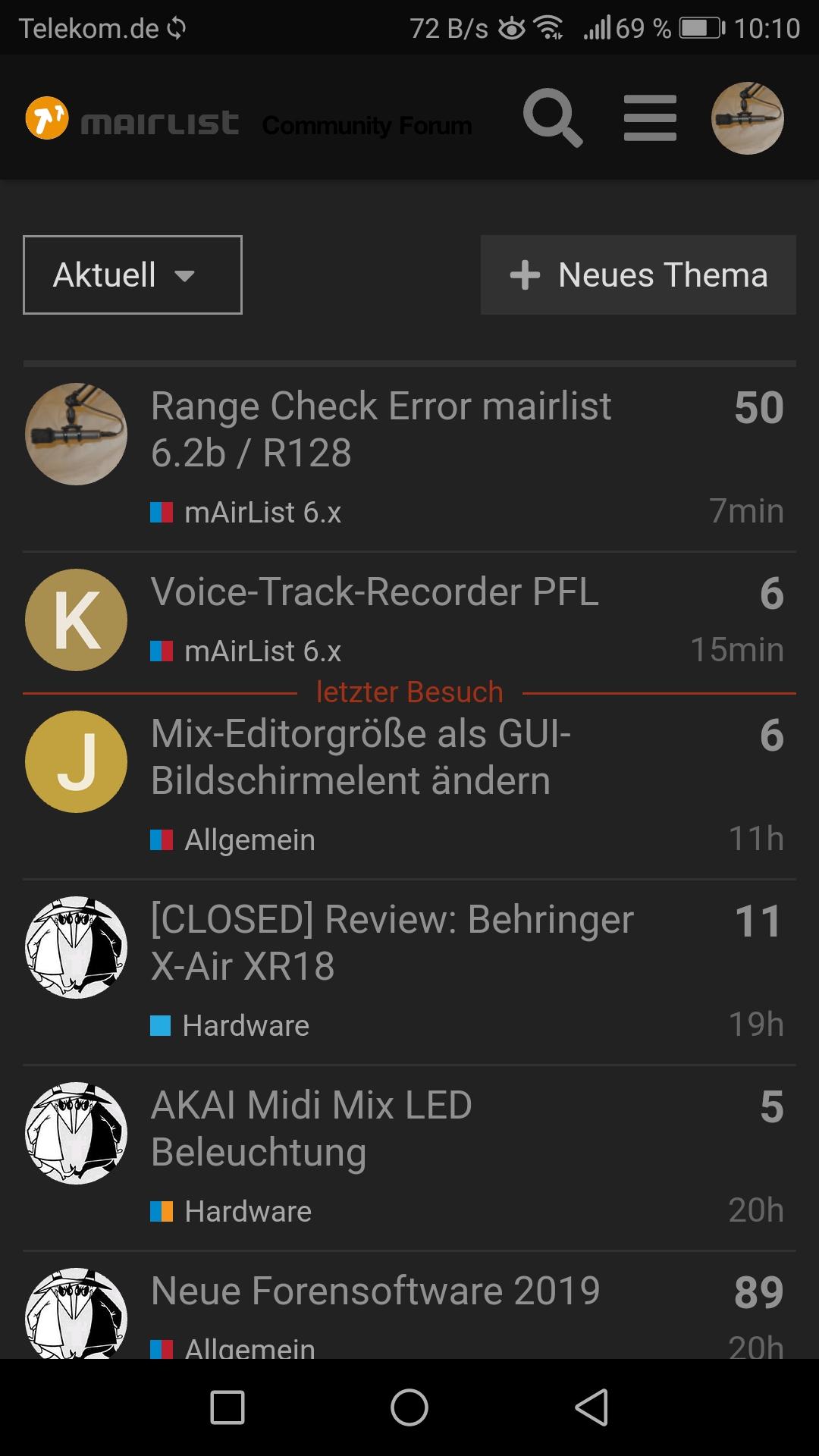
Task: Open the Range Check Error mairlist topic
Action: click(x=381, y=429)
